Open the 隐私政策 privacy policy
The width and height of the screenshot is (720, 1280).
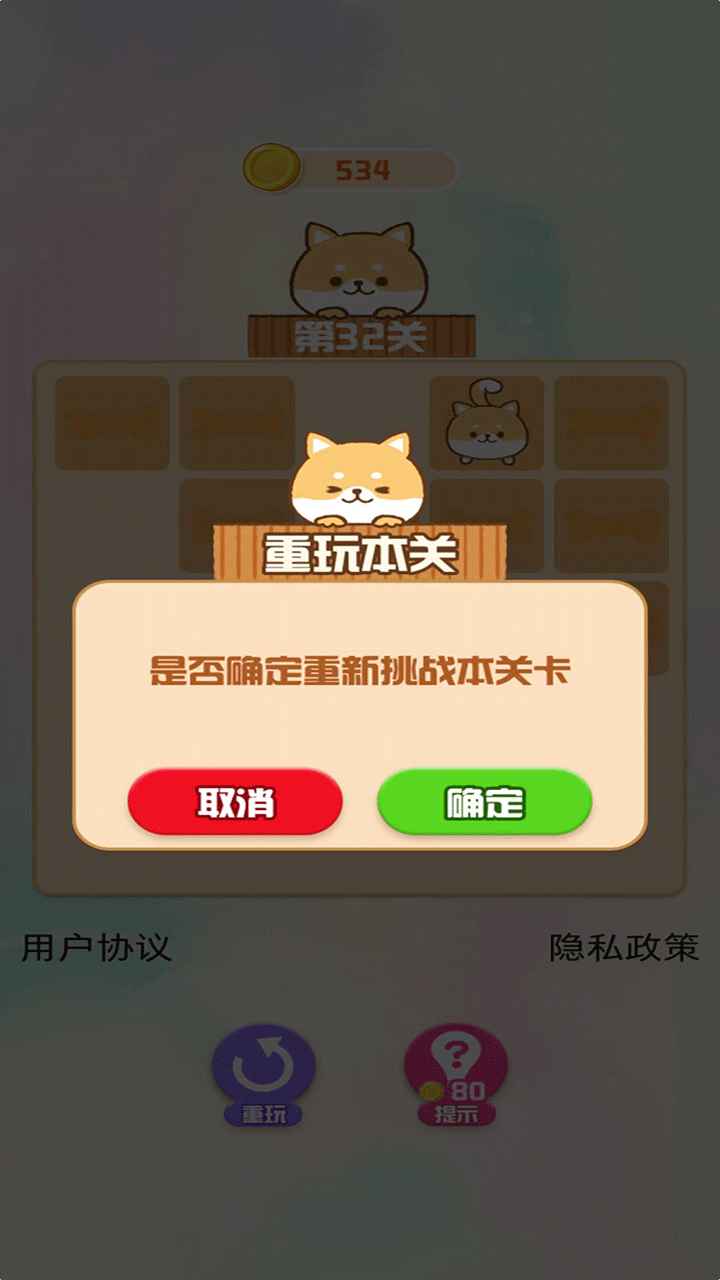pos(624,947)
